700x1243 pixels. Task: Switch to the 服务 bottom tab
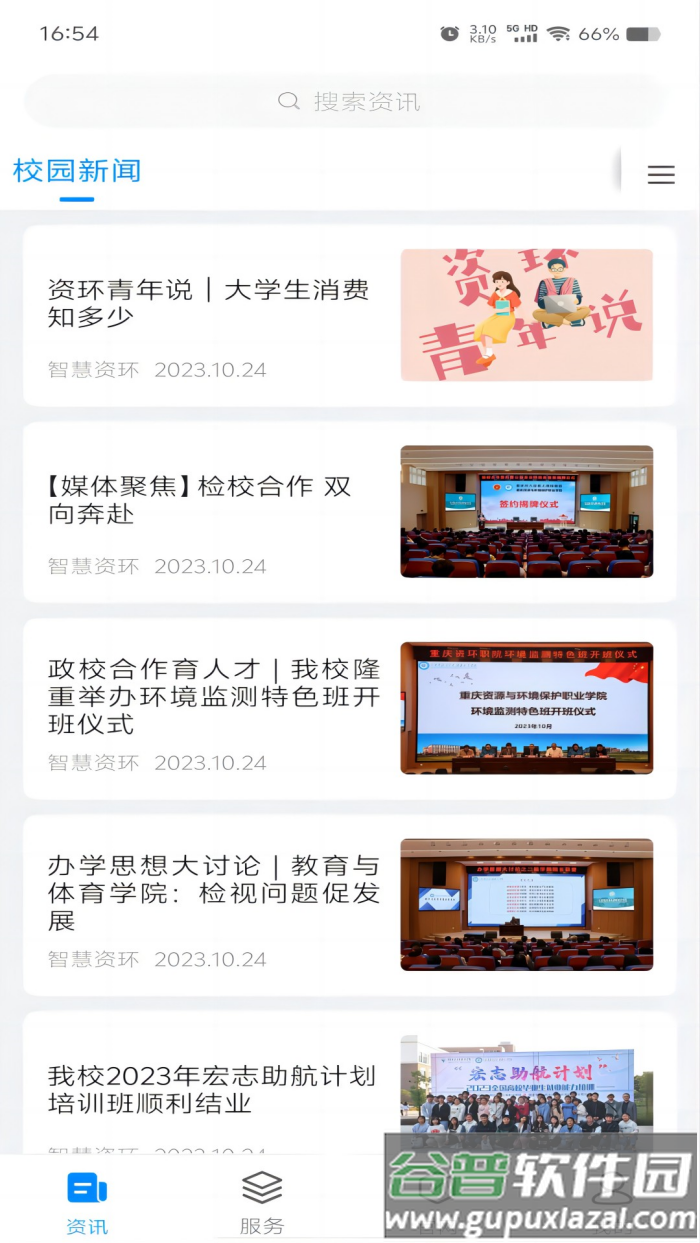262,1203
